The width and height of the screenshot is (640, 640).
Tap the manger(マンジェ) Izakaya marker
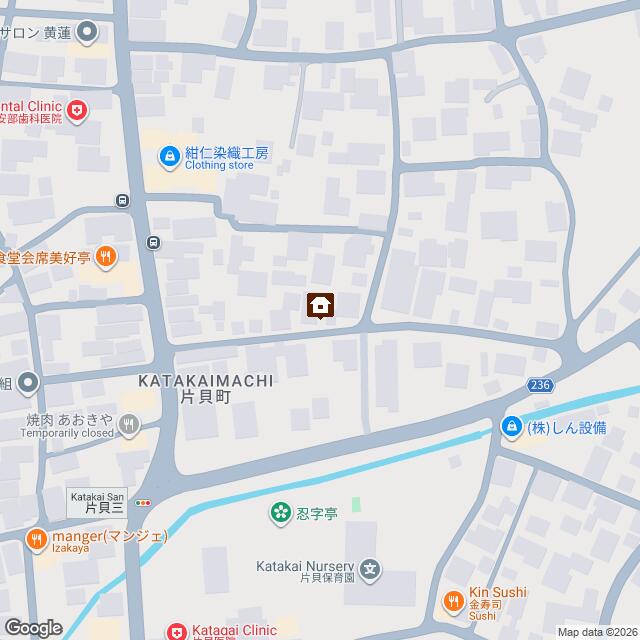[36, 541]
